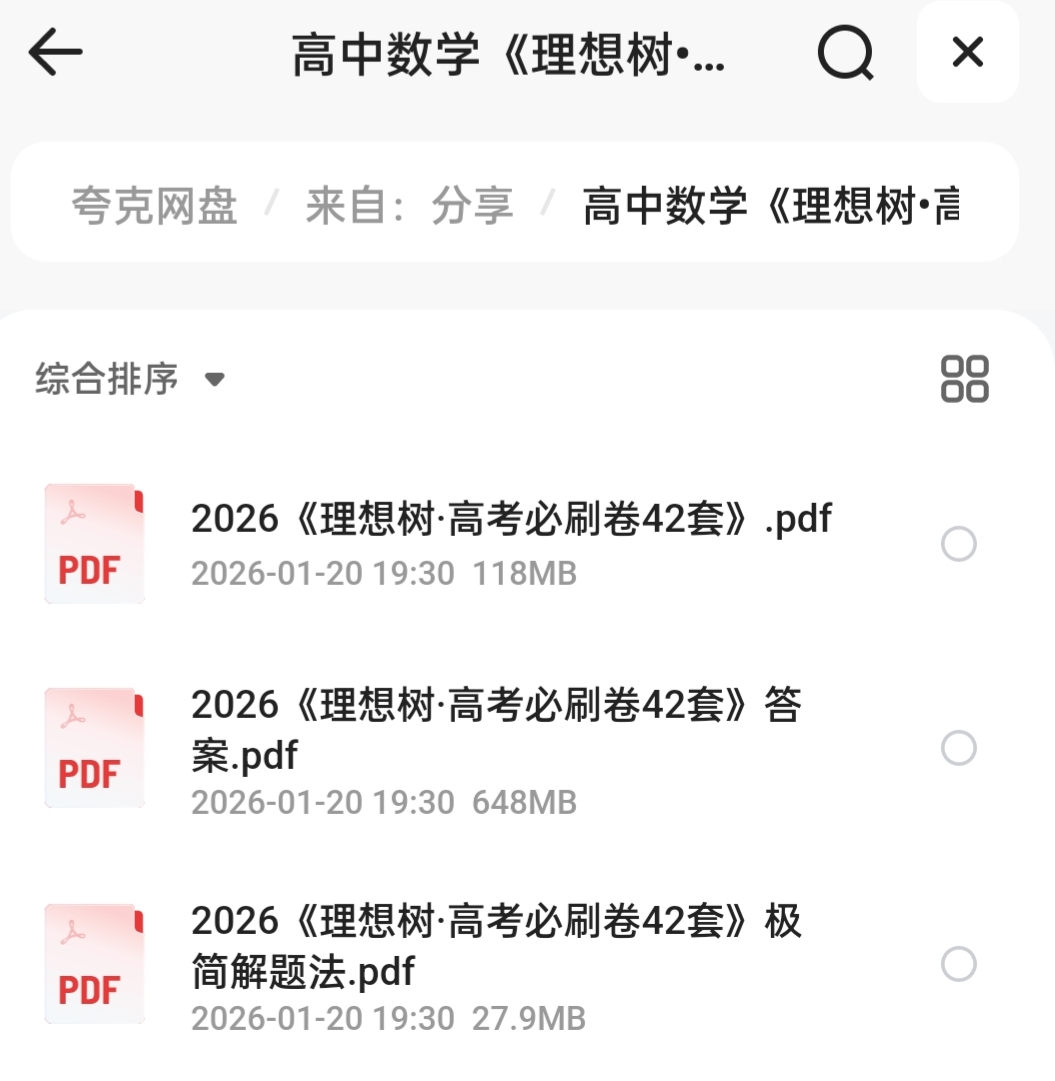This screenshot has width=1055, height=1081.
Task: Switch file list to grid view
Action: [x=965, y=379]
